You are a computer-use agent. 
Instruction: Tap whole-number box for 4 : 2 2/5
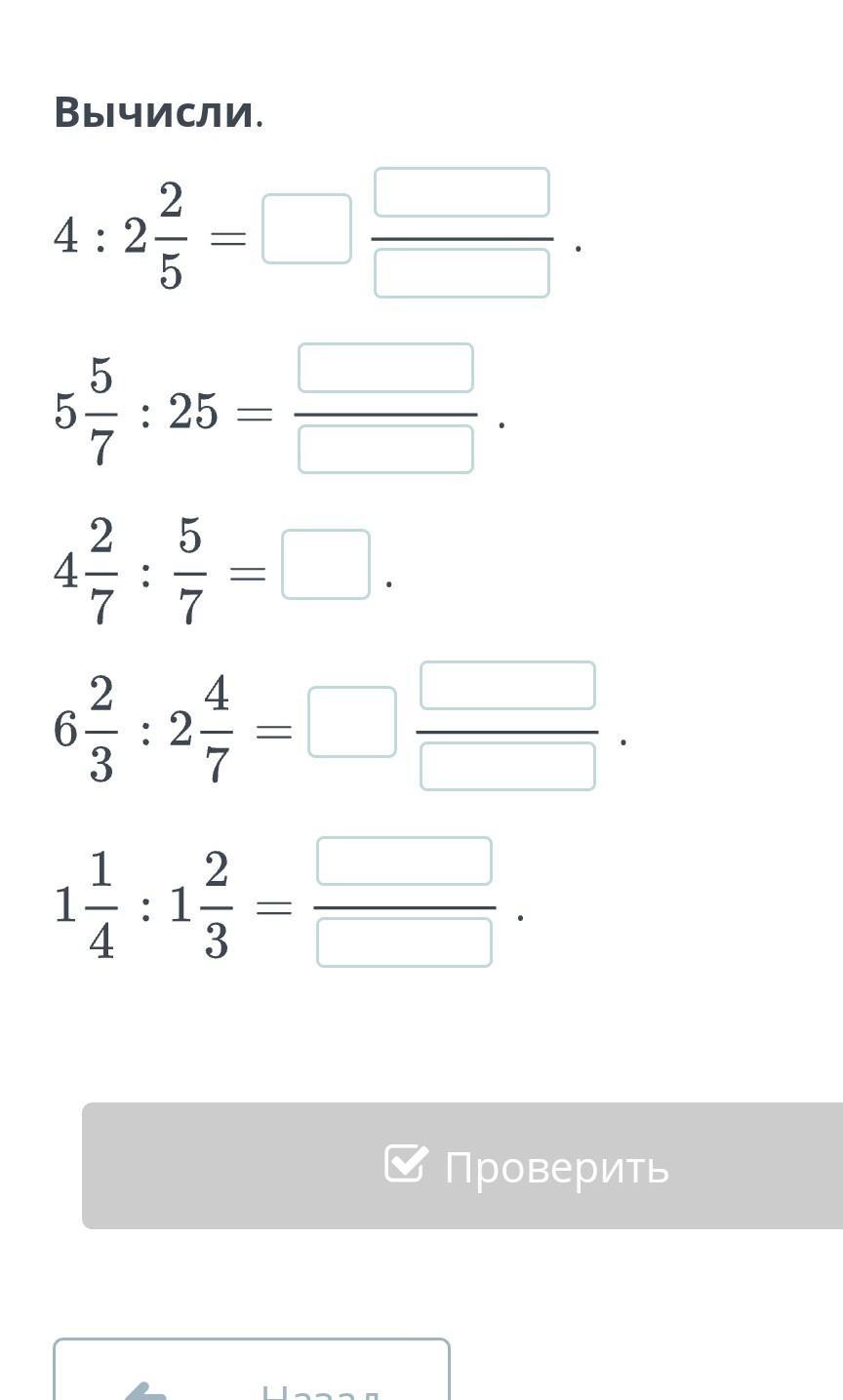(306, 228)
